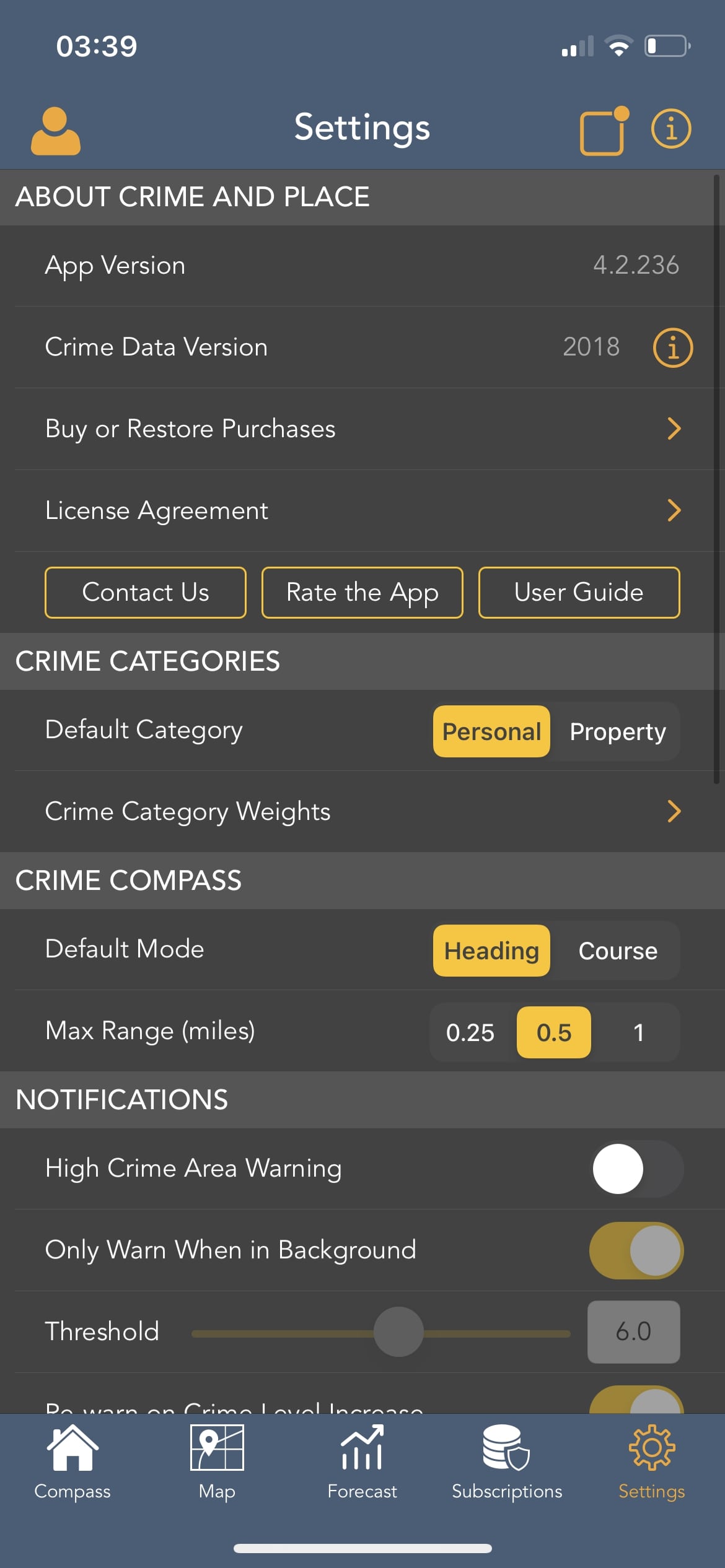Image resolution: width=725 pixels, height=1568 pixels.
Task: Switch to the Map tab
Action: pos(217,1462)
